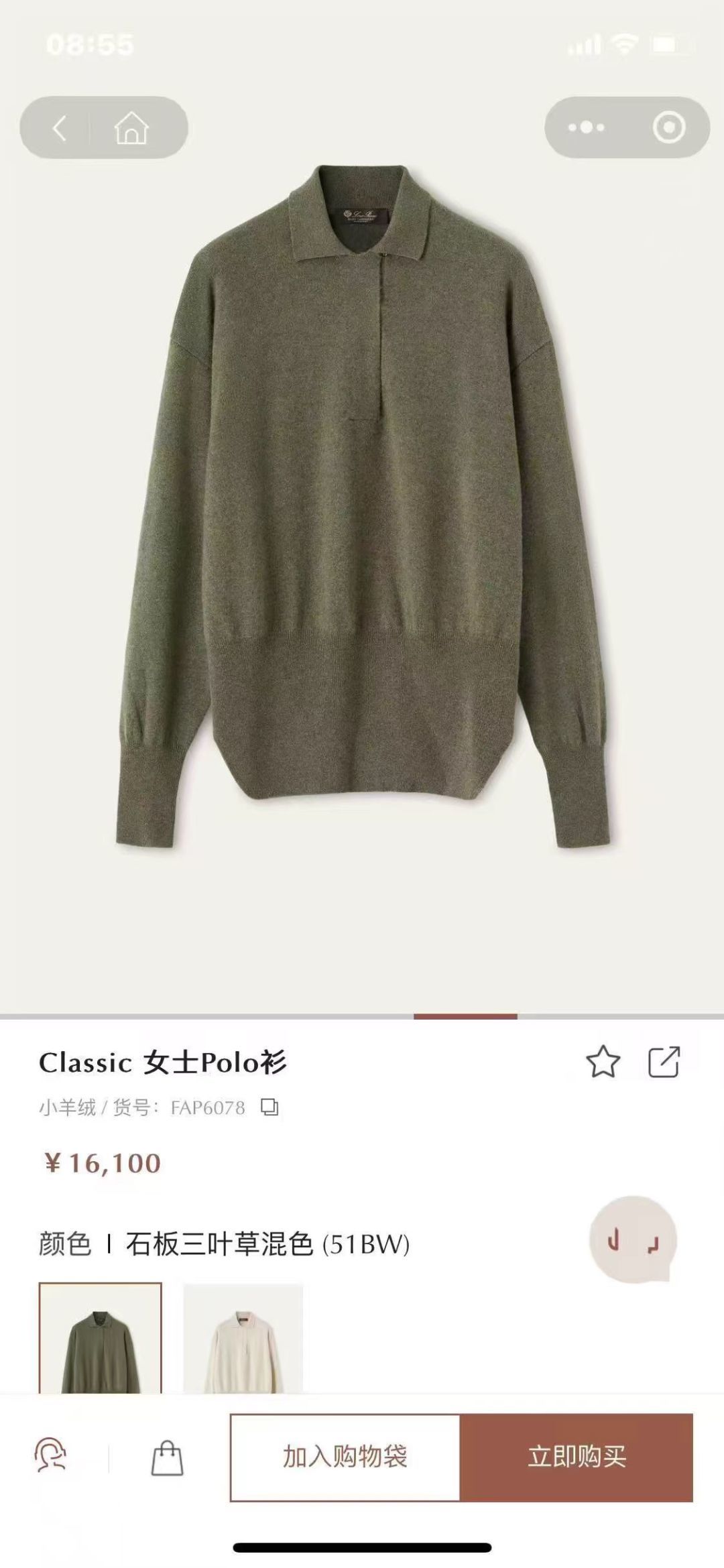Tap 加入购物袋 to add to bag
Viewport: 724px width, 1568px height.
tap(345, 1457)
